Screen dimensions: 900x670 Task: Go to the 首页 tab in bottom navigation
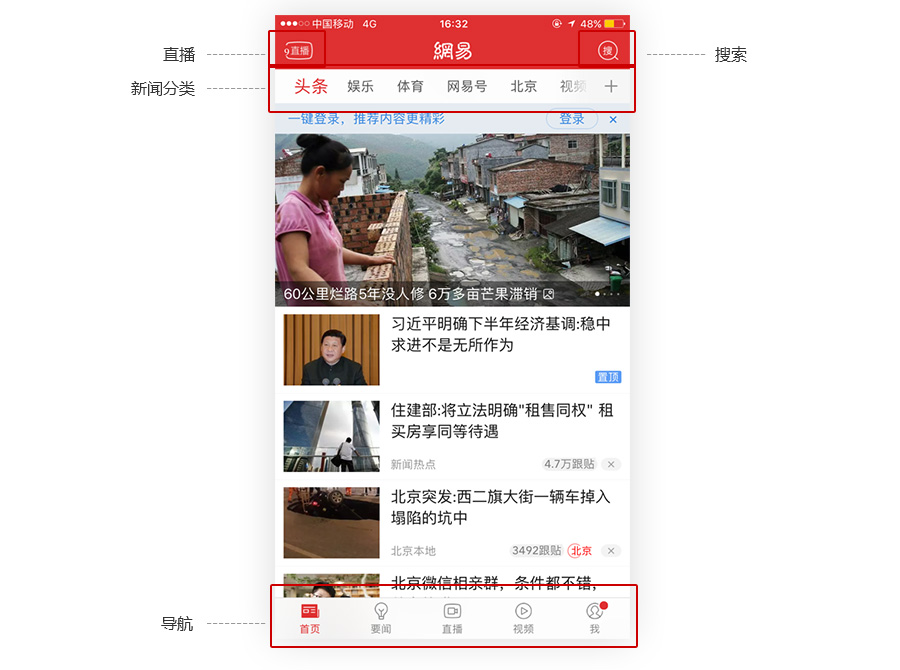tap(310, 618)
